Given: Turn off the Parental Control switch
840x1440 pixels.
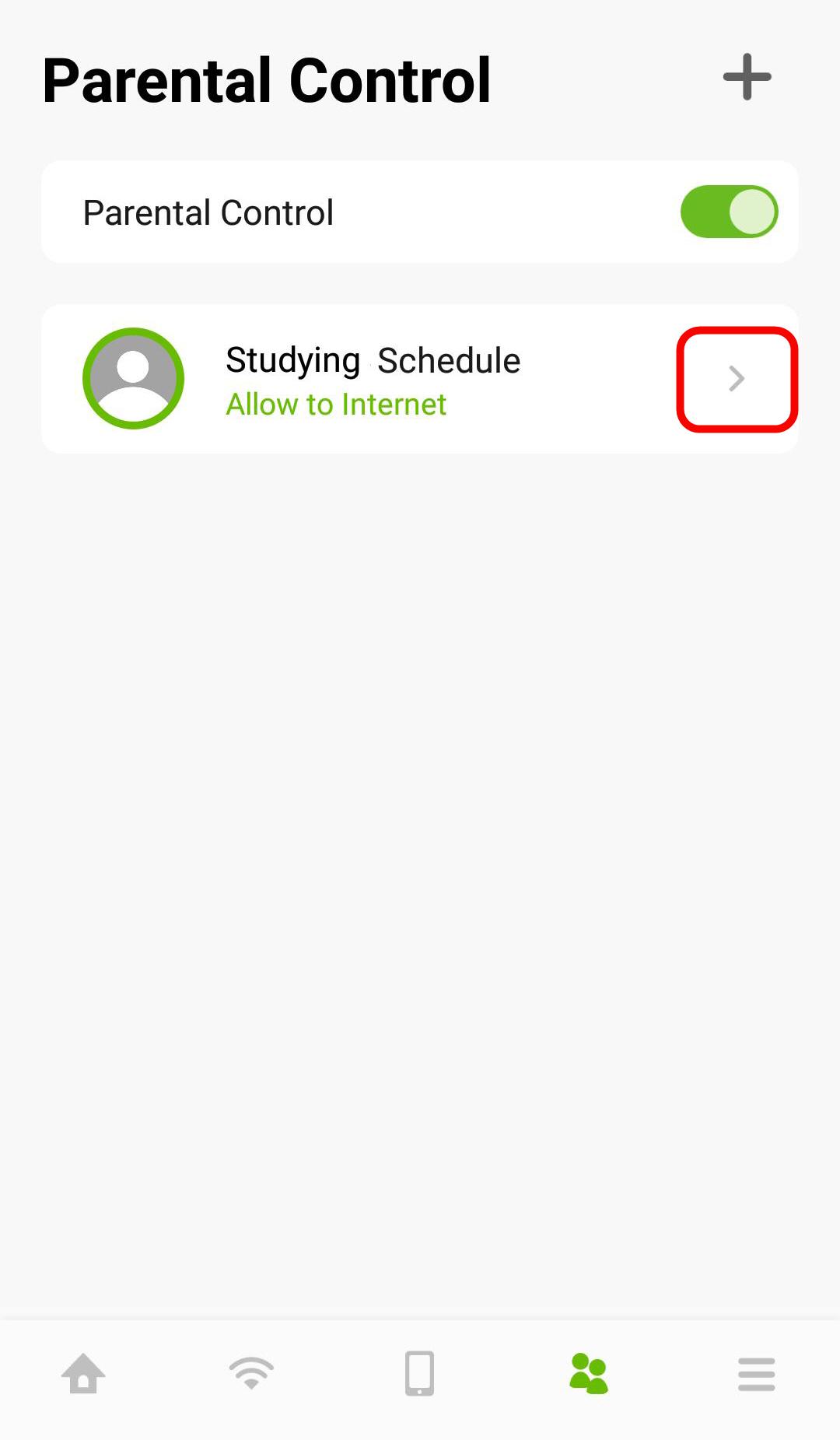Looking at the screenshot, I should tap(729, 212).
